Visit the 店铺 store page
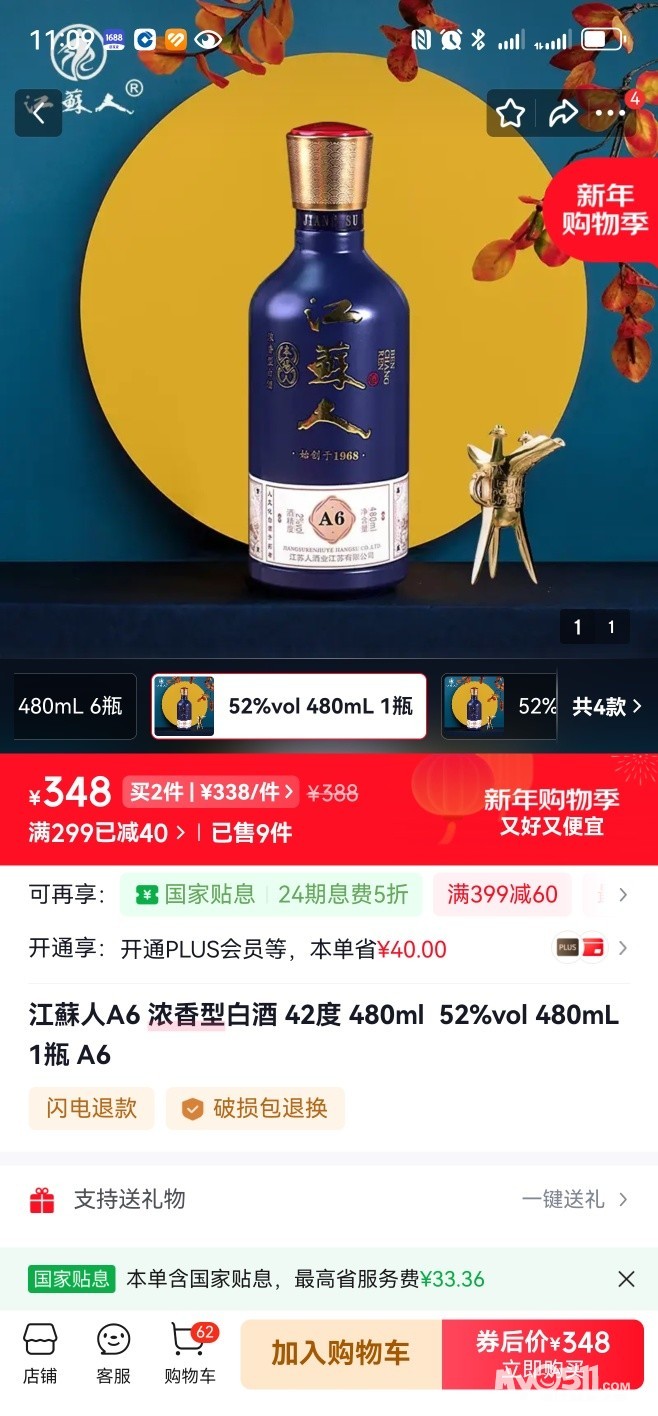Image resolution: width=658 pixels, height=1416 pixels. click(40, 1352)
